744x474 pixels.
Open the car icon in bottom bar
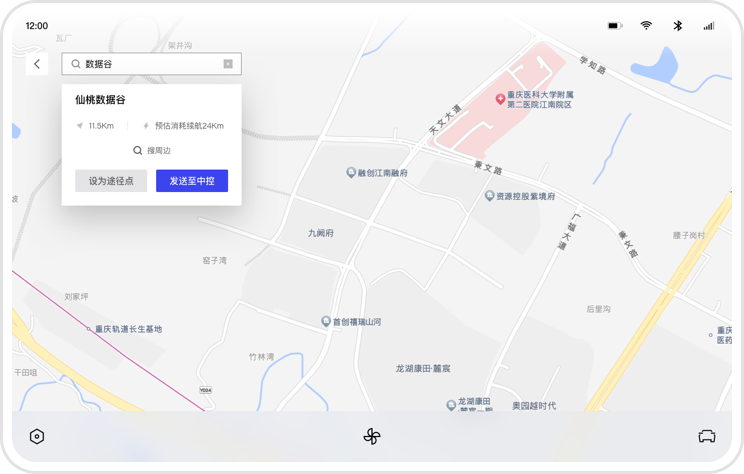click(707, 436)
